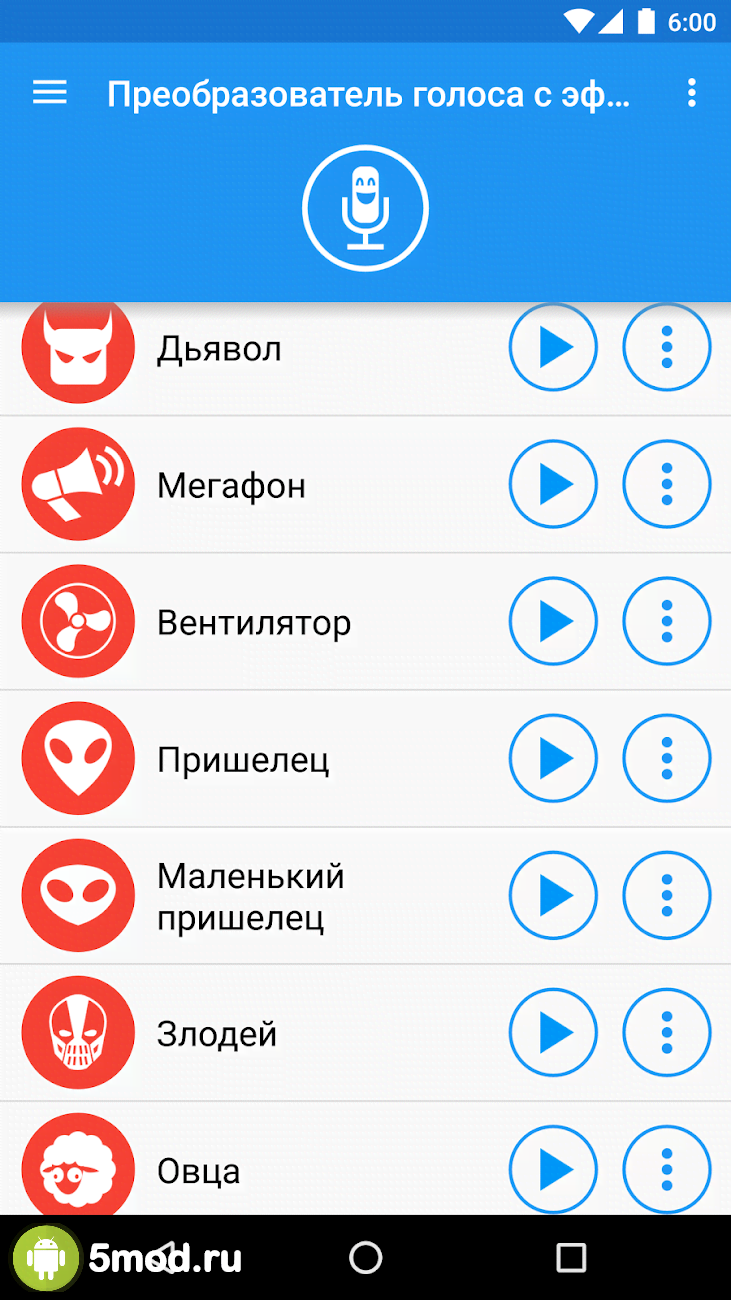The width and height of the screenshot is (731, 1300).
Task: Show recent apps
Action: [571, 1257]
